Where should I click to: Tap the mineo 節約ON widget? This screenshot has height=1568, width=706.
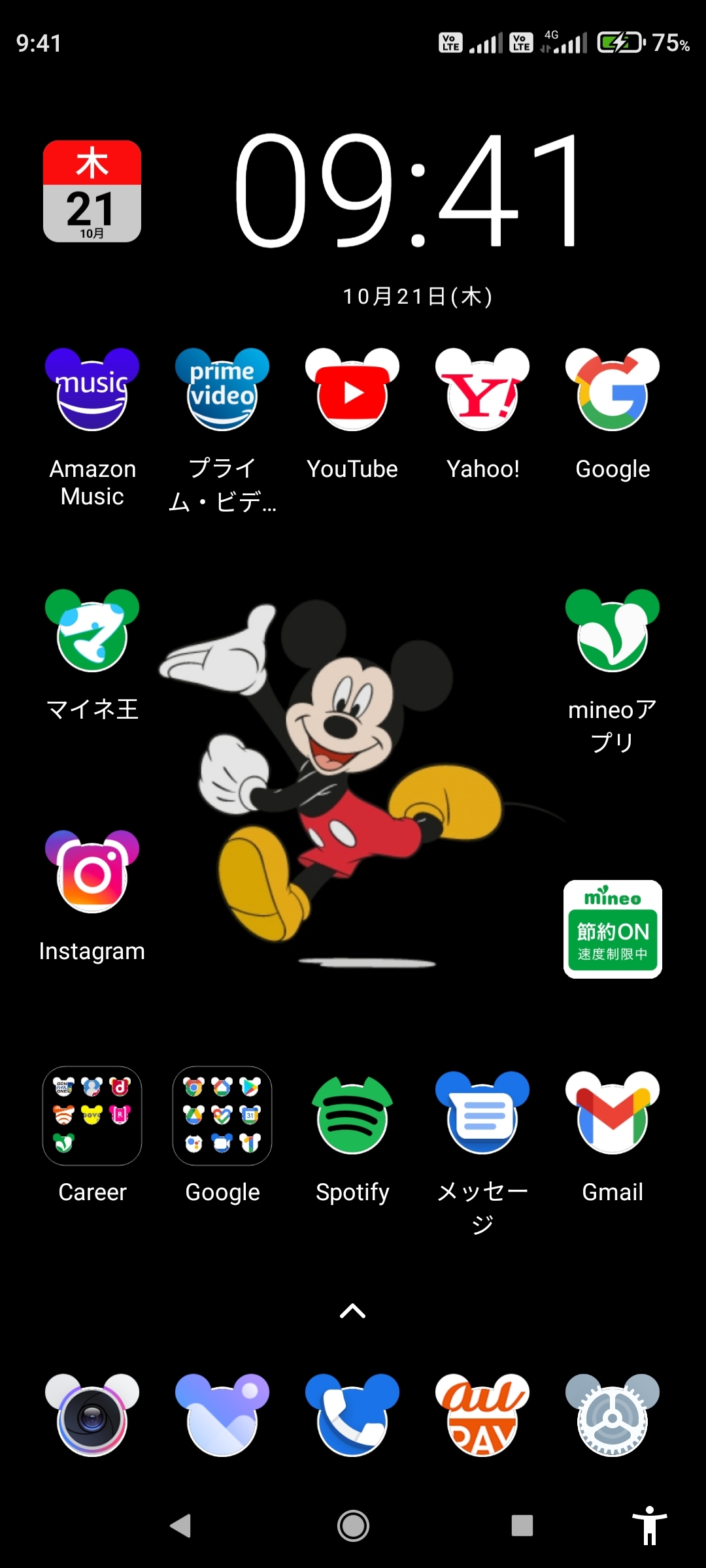(x=613, y=929)
